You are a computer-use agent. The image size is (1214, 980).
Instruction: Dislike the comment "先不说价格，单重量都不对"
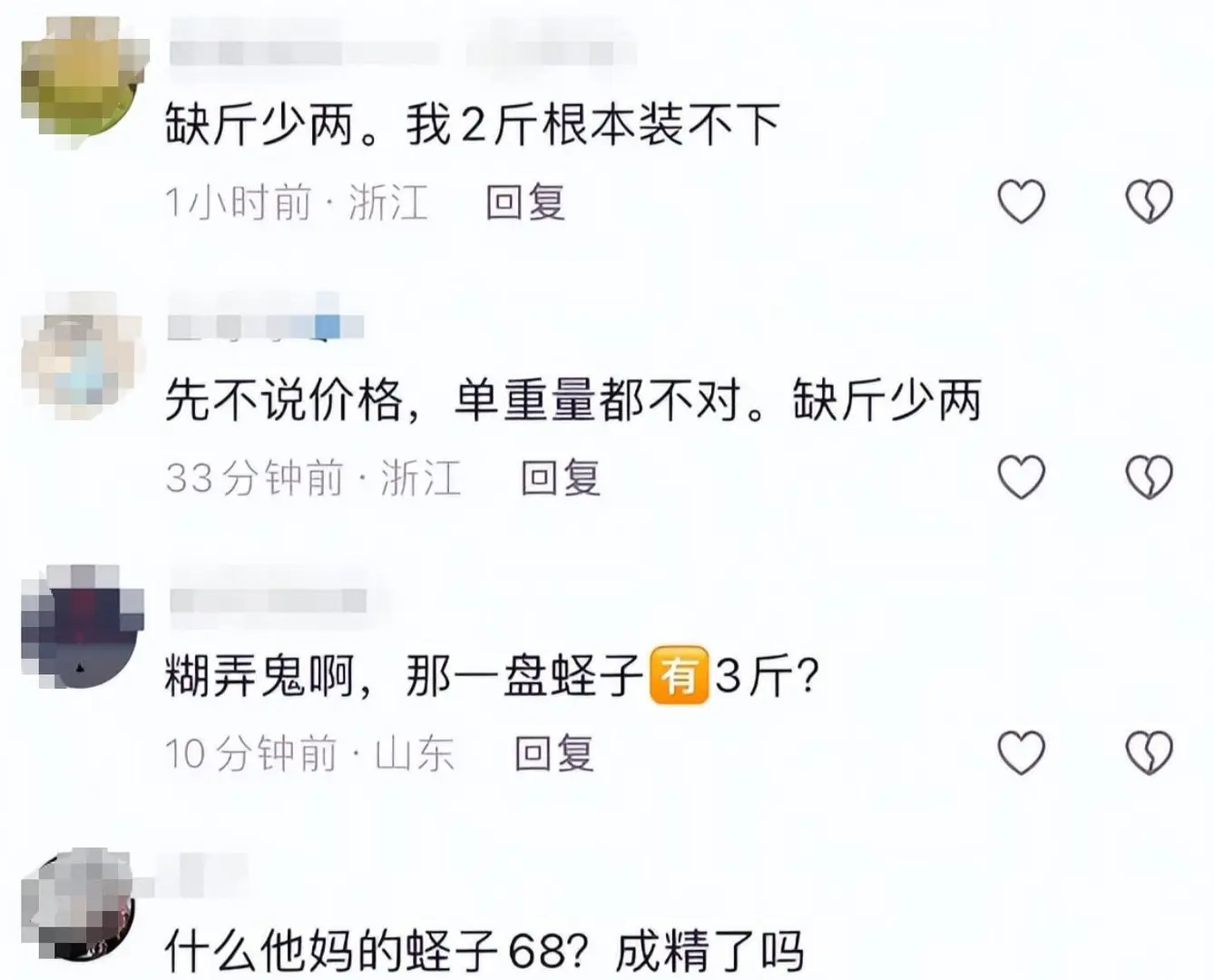tap(1149, 476)
